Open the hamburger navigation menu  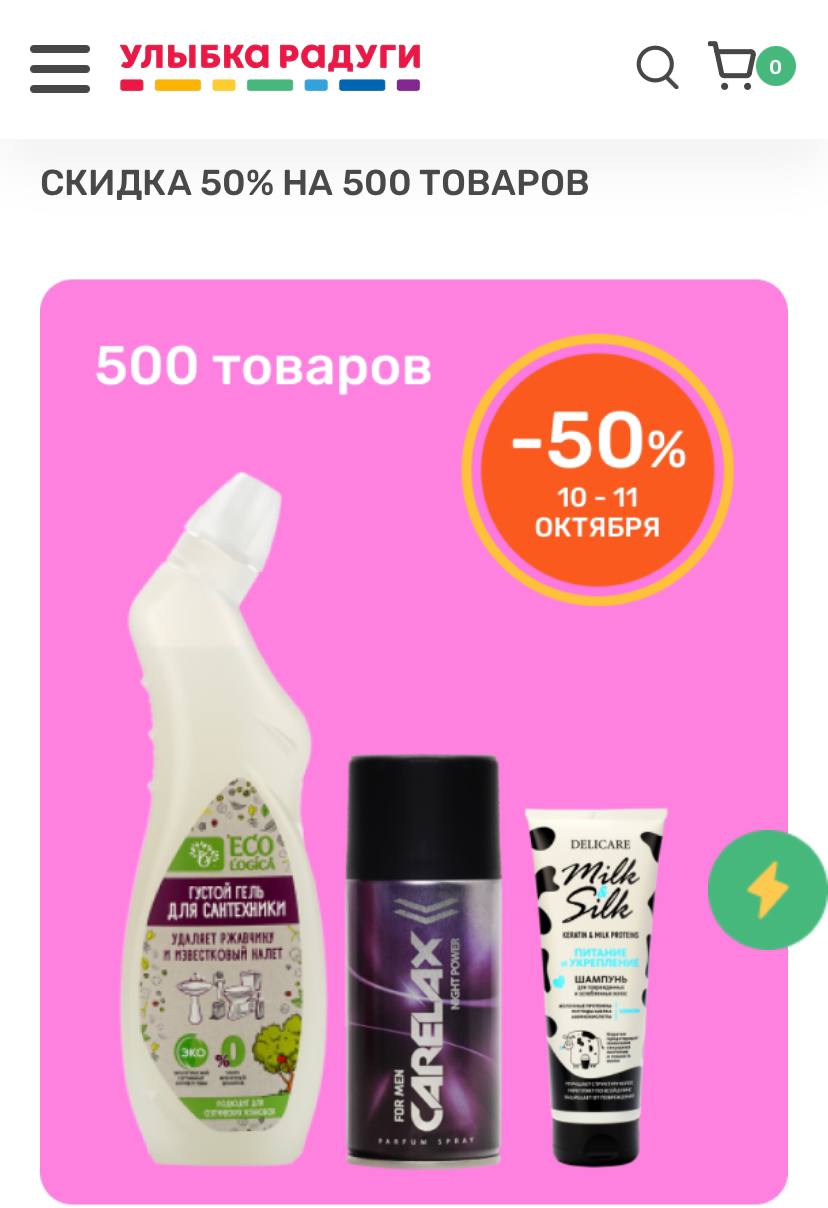60,68
